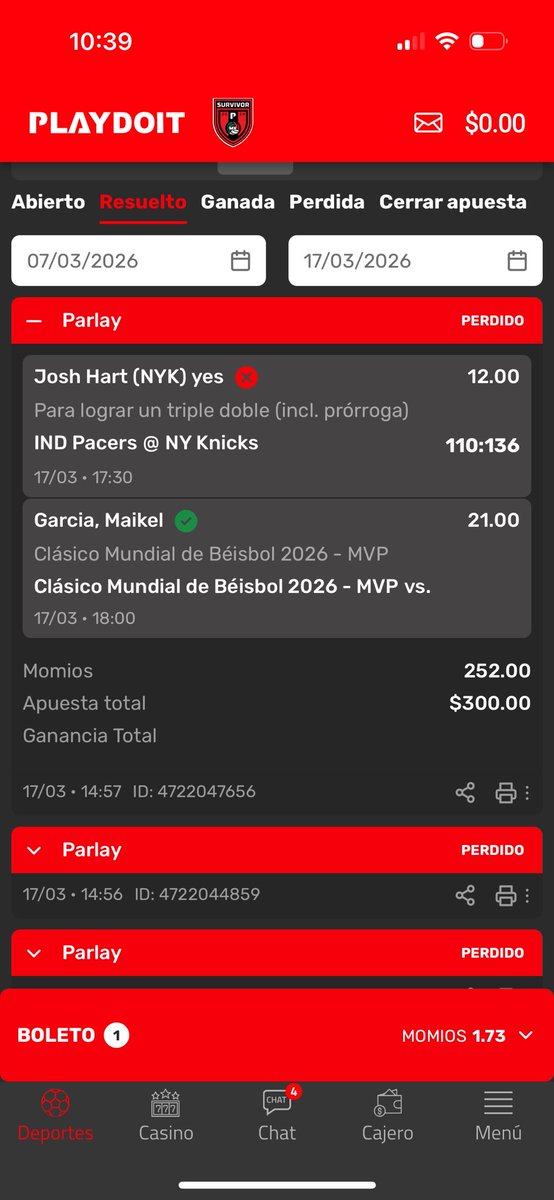Open Chat with 4 new messages
This screenshot has width=554, height=1200.
coord(277,1115)
